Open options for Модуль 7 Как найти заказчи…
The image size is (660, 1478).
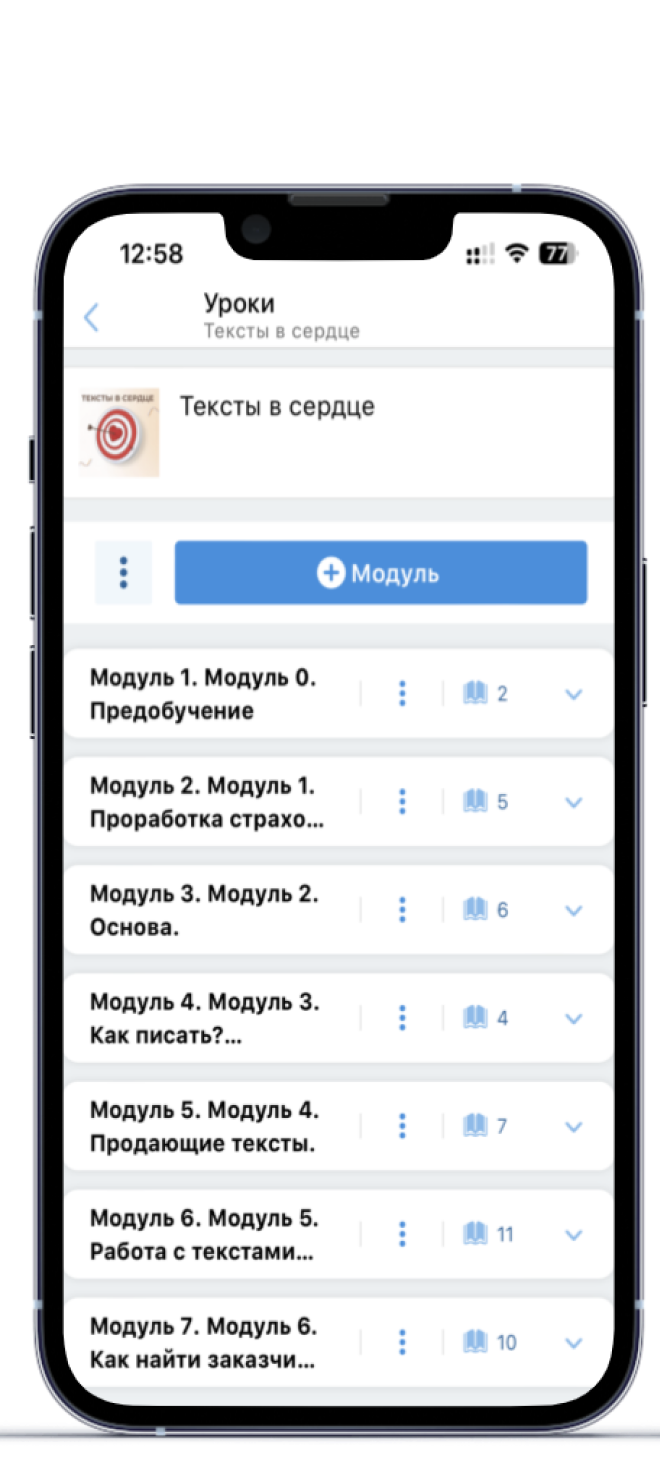(x=402, y=1341)
